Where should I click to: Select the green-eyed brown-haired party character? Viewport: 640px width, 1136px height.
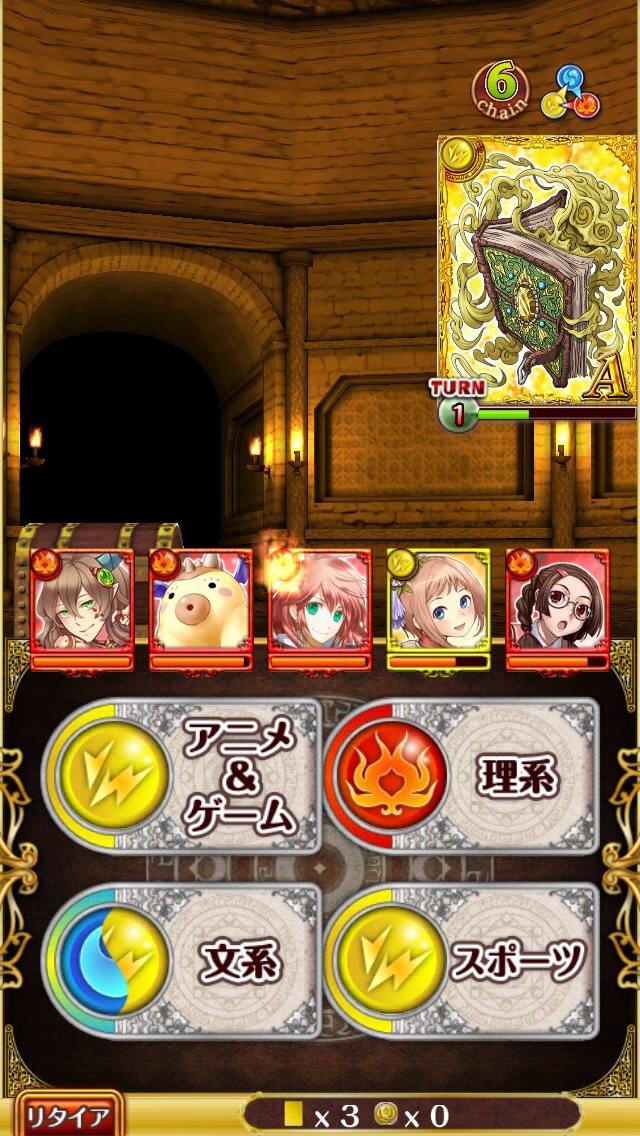82,606
